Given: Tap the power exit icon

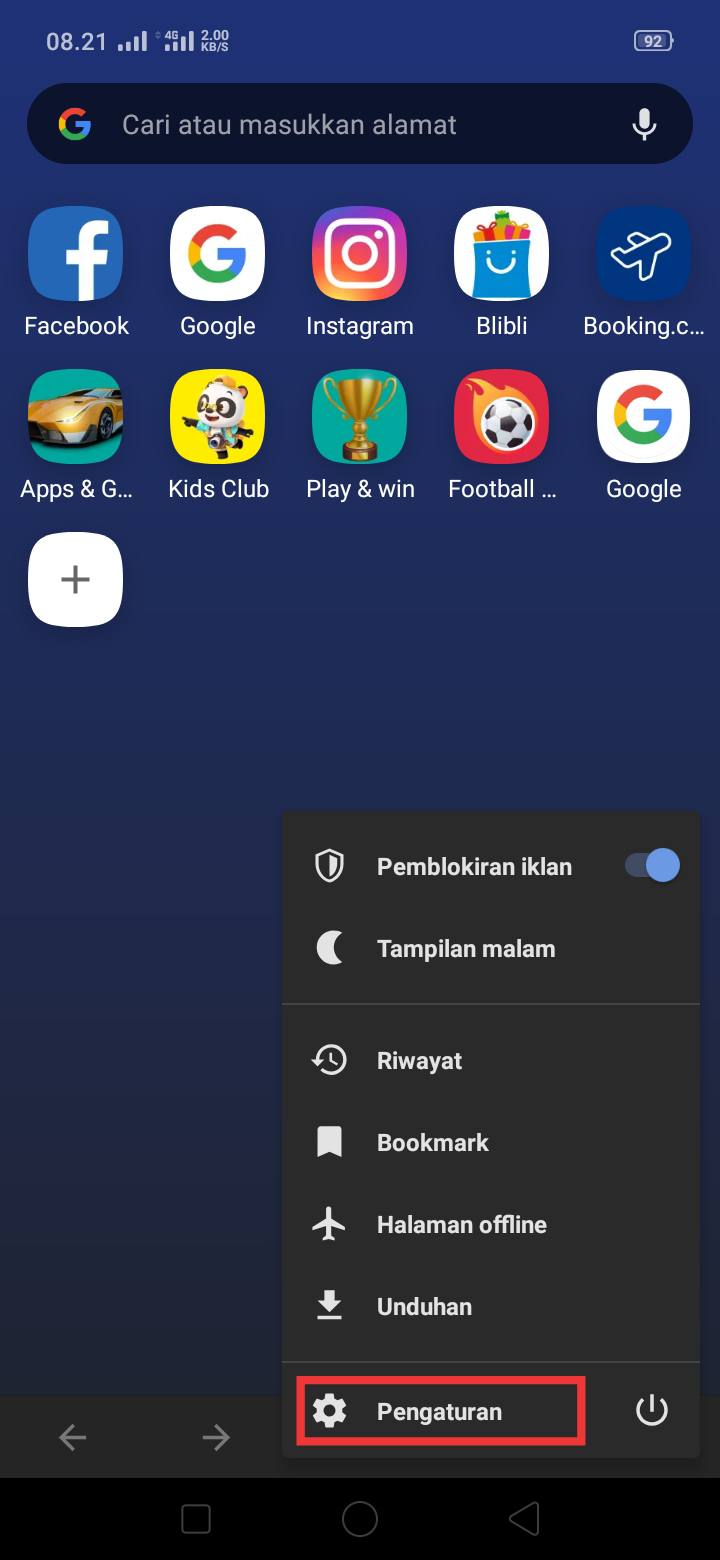Looking at the screenshot, I should 652,1411.
